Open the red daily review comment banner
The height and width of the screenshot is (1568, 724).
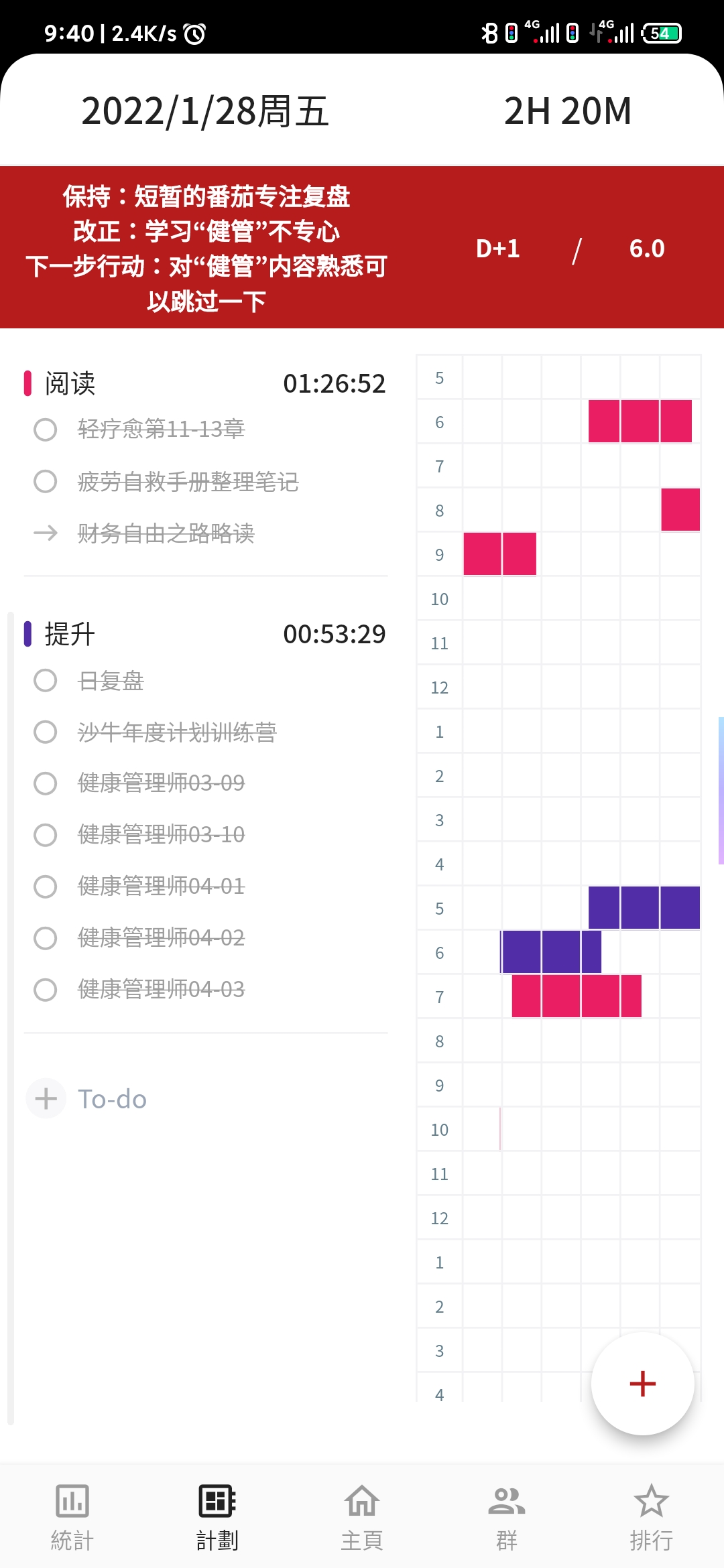tap(362, 248)
